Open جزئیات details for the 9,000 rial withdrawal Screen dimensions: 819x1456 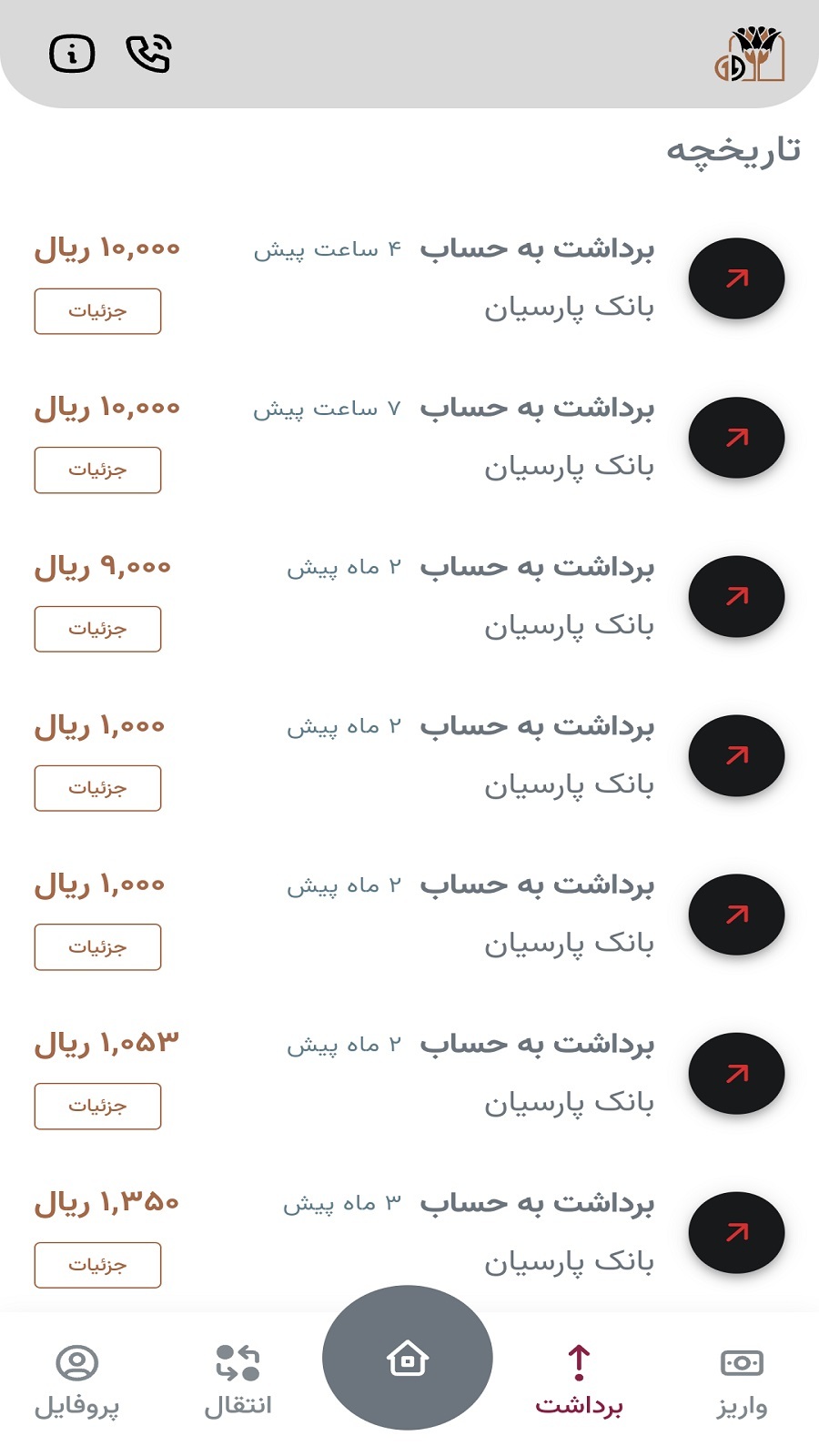pos(96,628)
